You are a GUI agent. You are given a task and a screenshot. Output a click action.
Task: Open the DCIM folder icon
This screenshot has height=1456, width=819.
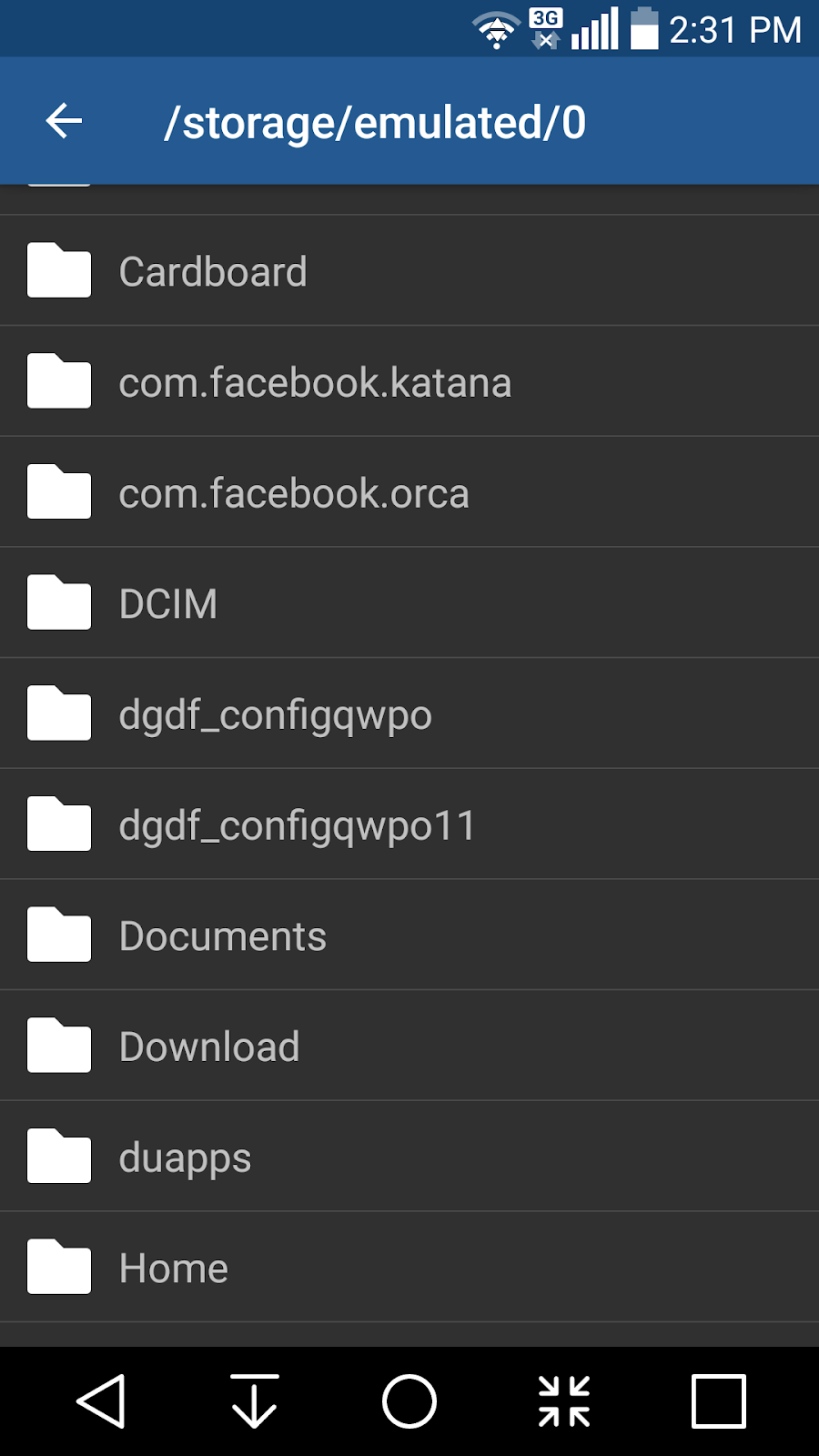58,602
